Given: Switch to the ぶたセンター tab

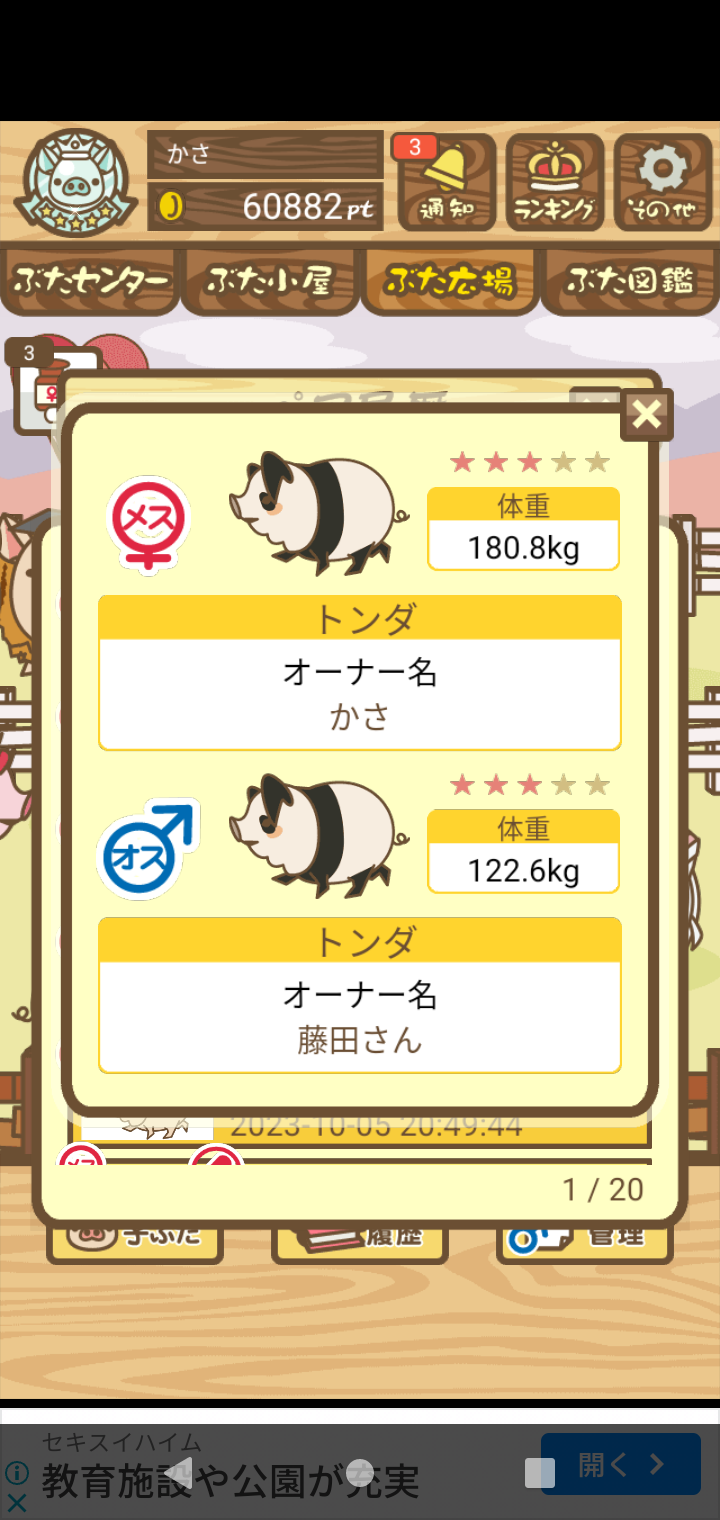Looking at the screenshot, I should (90, 281).
